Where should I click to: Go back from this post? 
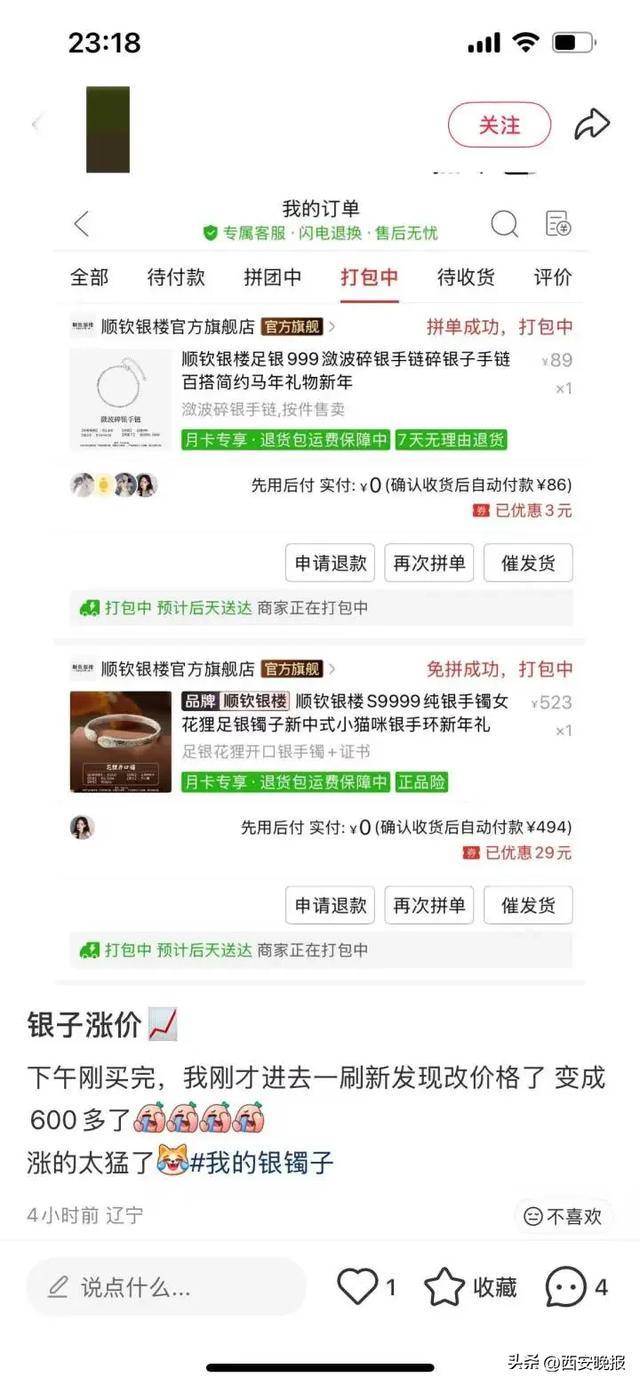pos(37,125)
